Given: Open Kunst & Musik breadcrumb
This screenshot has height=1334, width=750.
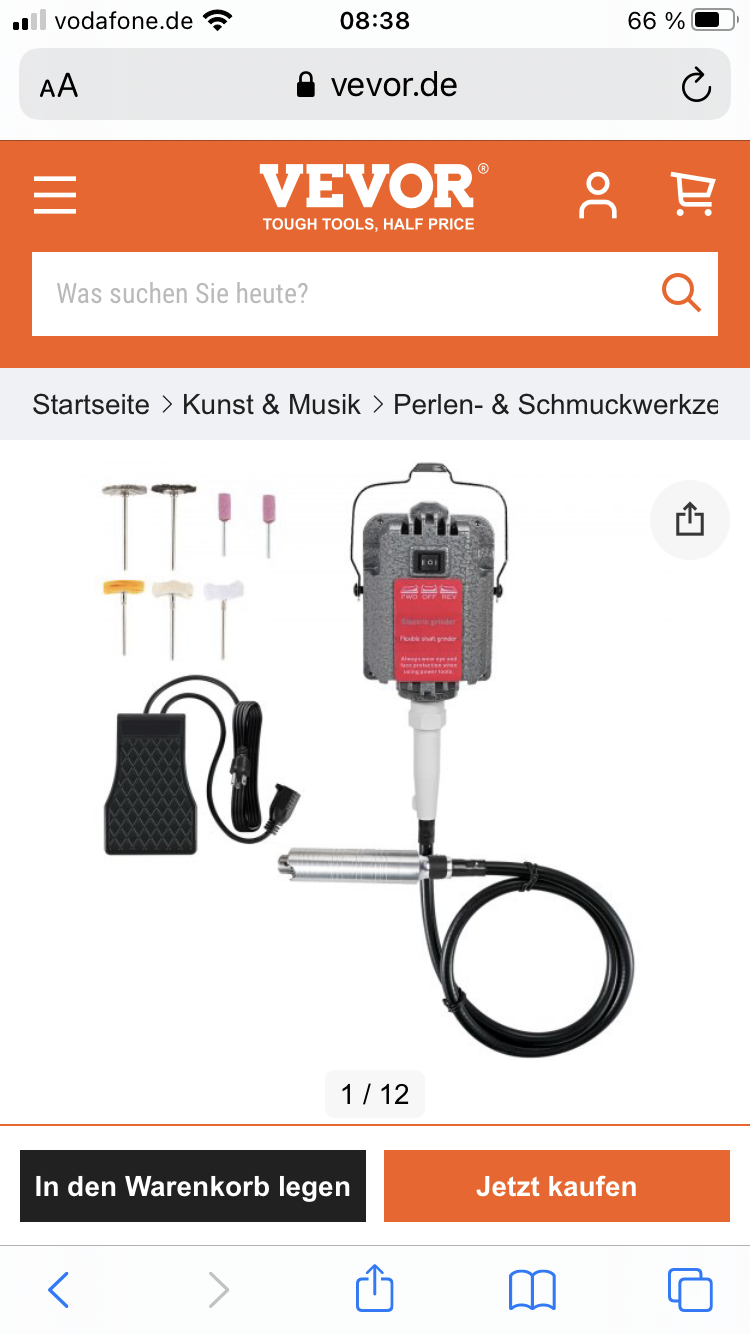Looking at the screenshot, I should [271, 404].
